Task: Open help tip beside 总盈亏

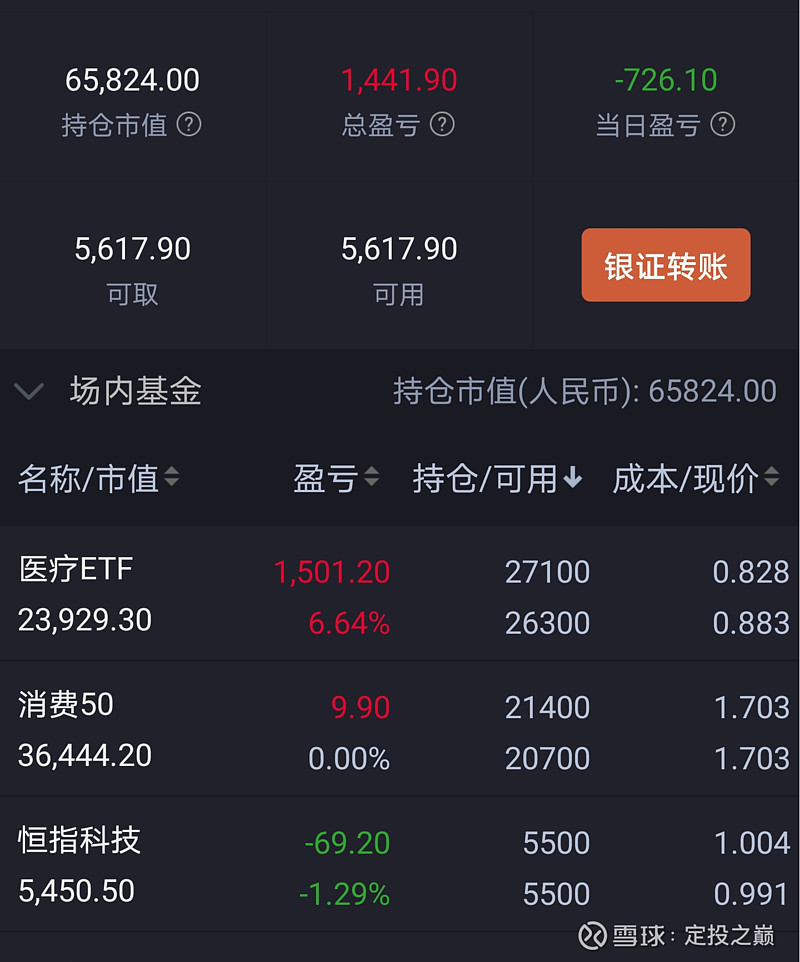Action: point(445,126)
